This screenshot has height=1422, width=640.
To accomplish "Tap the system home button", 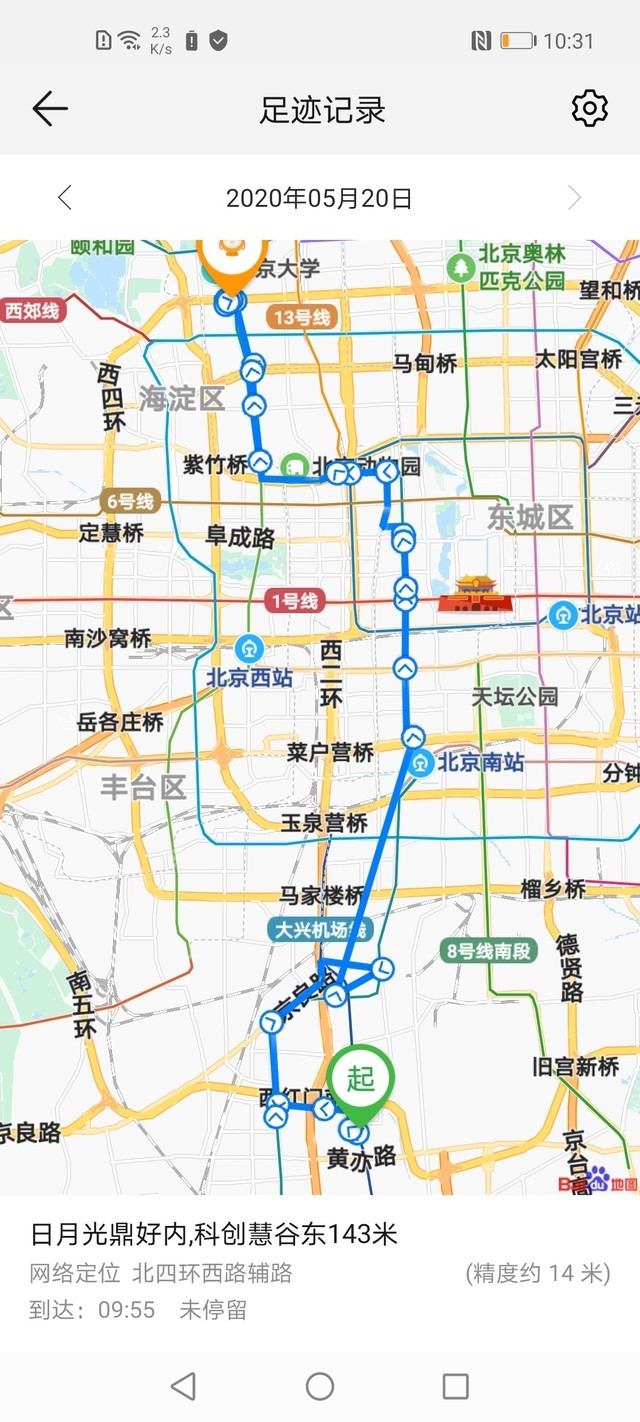I will [x=320, y=1386].
